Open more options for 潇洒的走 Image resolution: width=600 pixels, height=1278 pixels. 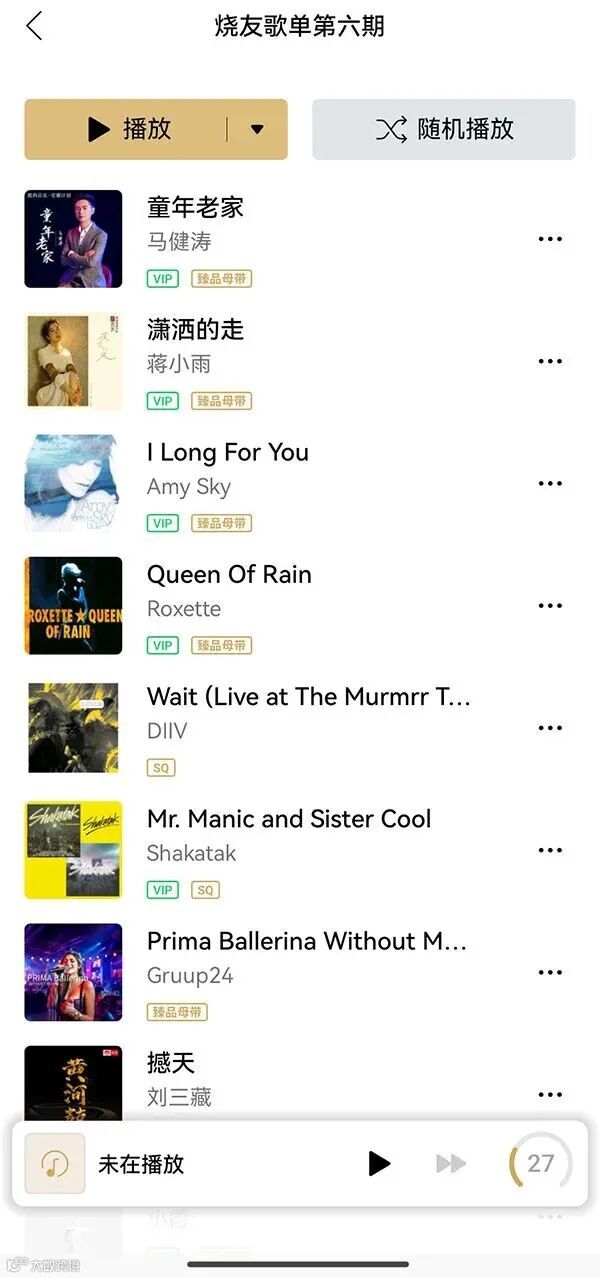point(550,361)
